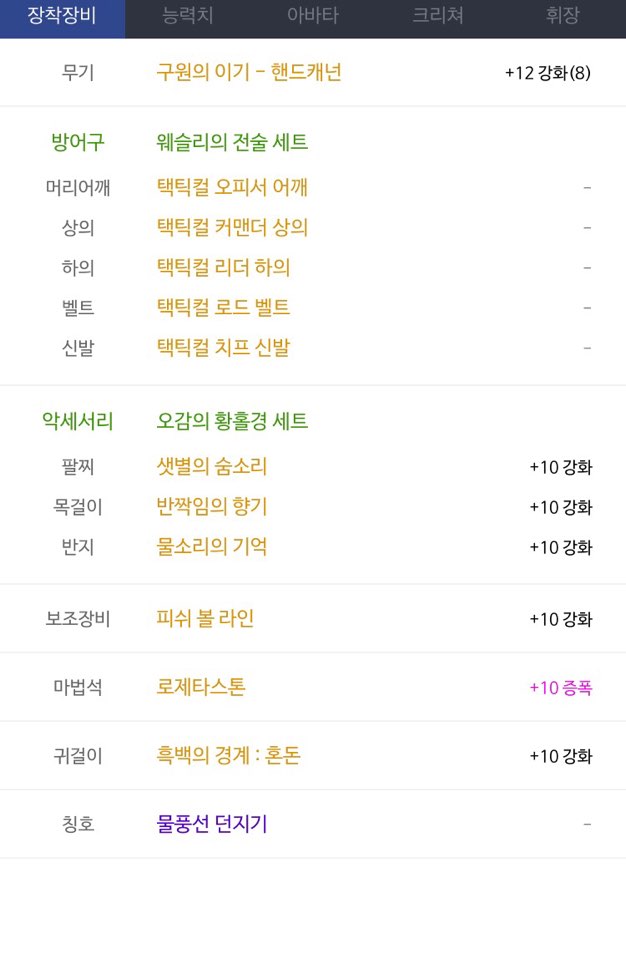Open the 휘장 tab
This screenshot has width=626, height=960.
click(562, 16)
